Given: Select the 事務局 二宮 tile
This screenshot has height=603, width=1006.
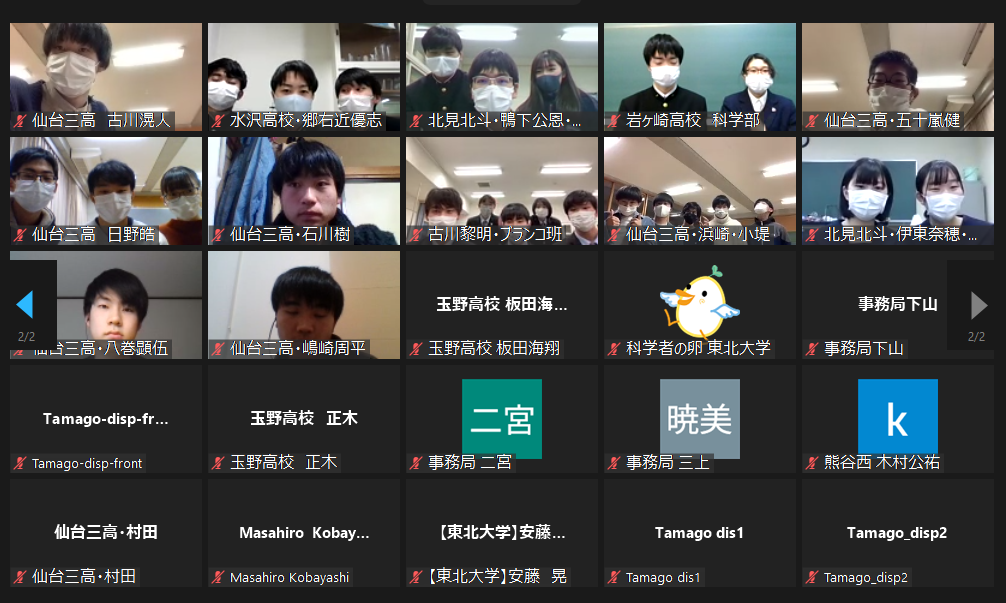Looking at the screenshot, I should click(502, 419).
